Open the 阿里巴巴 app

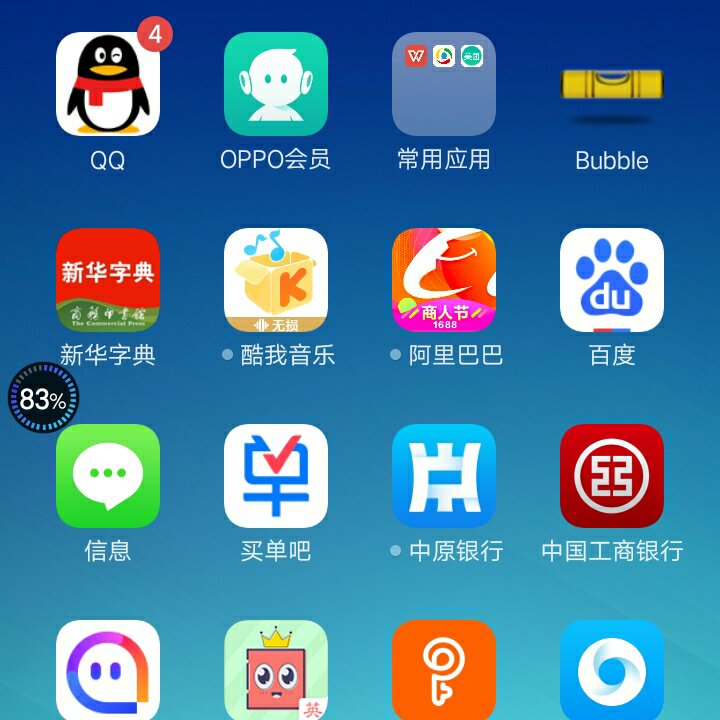point(444,280)
